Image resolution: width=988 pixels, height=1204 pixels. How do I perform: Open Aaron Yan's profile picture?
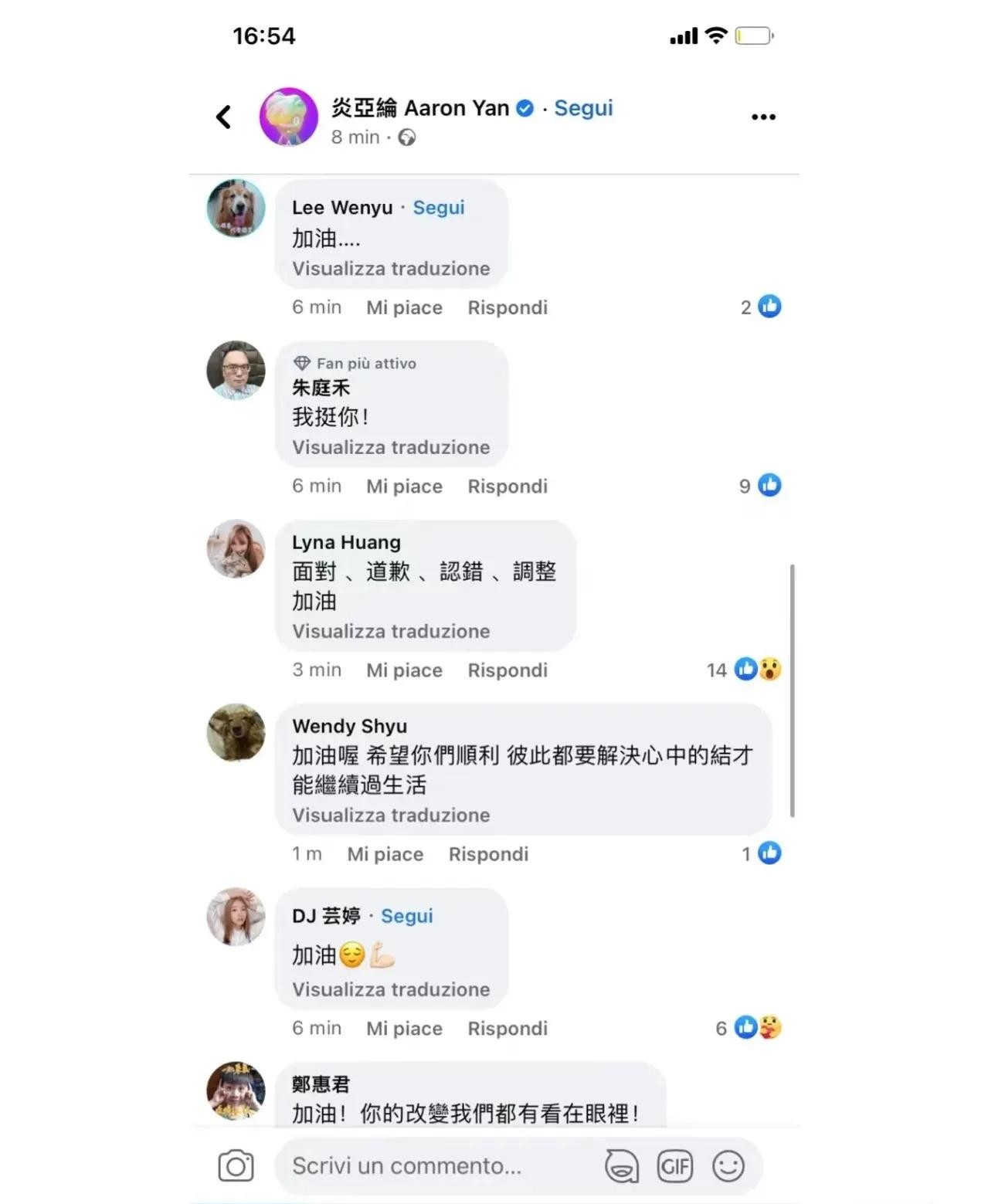pos(288,117)
